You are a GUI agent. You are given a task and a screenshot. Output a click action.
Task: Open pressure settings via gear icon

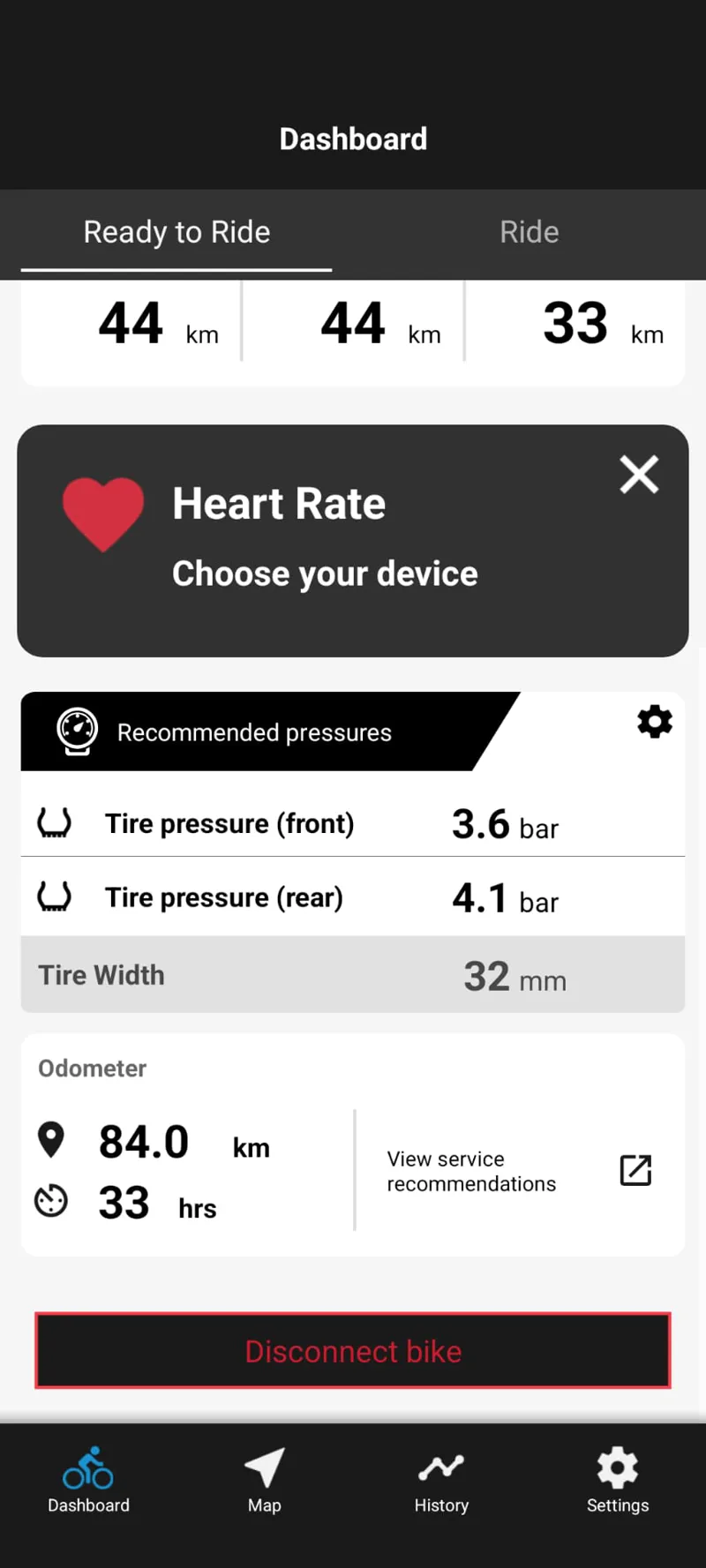[654, 721]
